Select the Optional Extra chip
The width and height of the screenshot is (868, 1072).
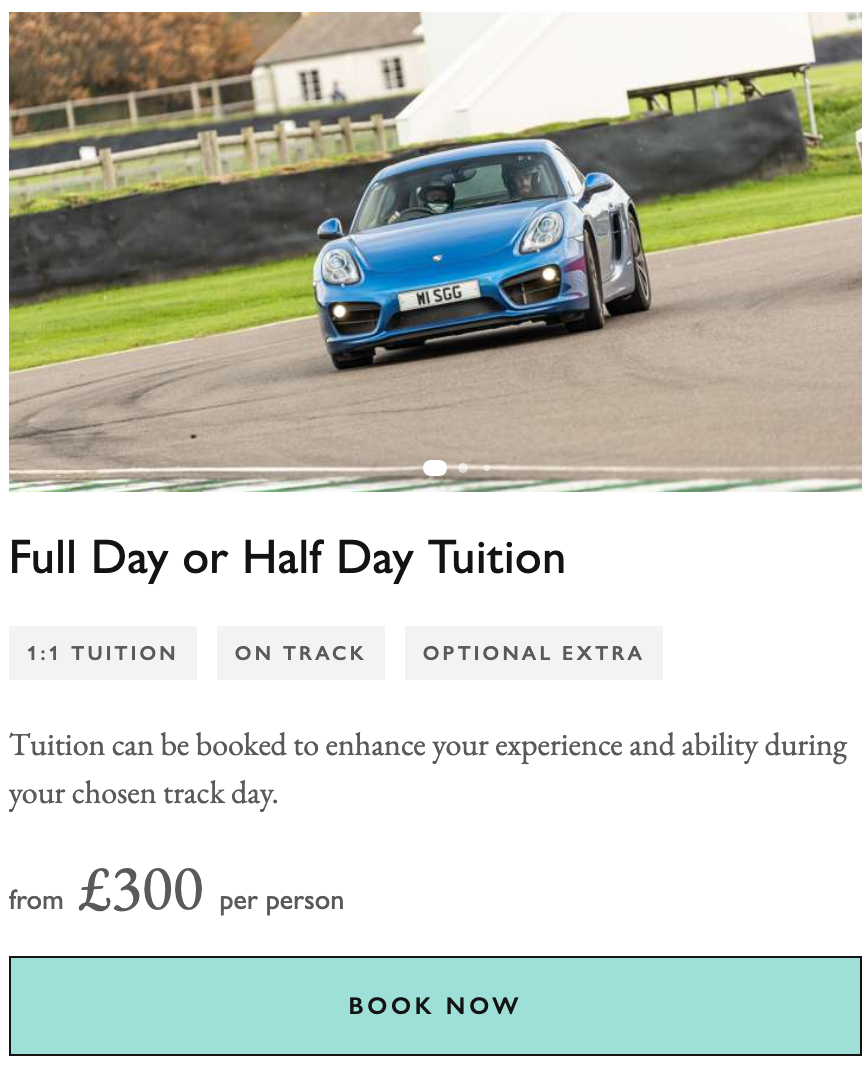pos(533,653)
